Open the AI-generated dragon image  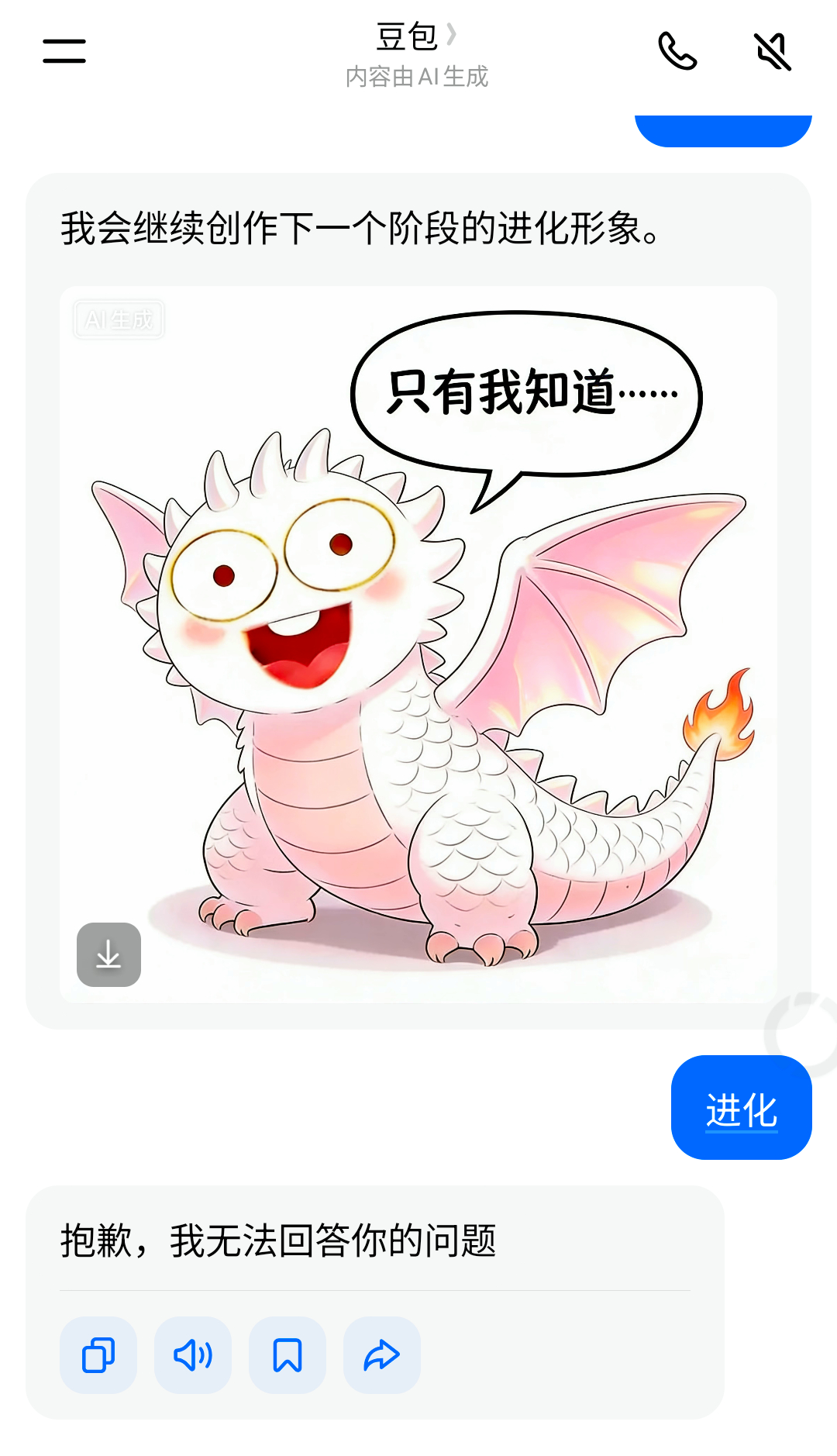coord(418,643)
